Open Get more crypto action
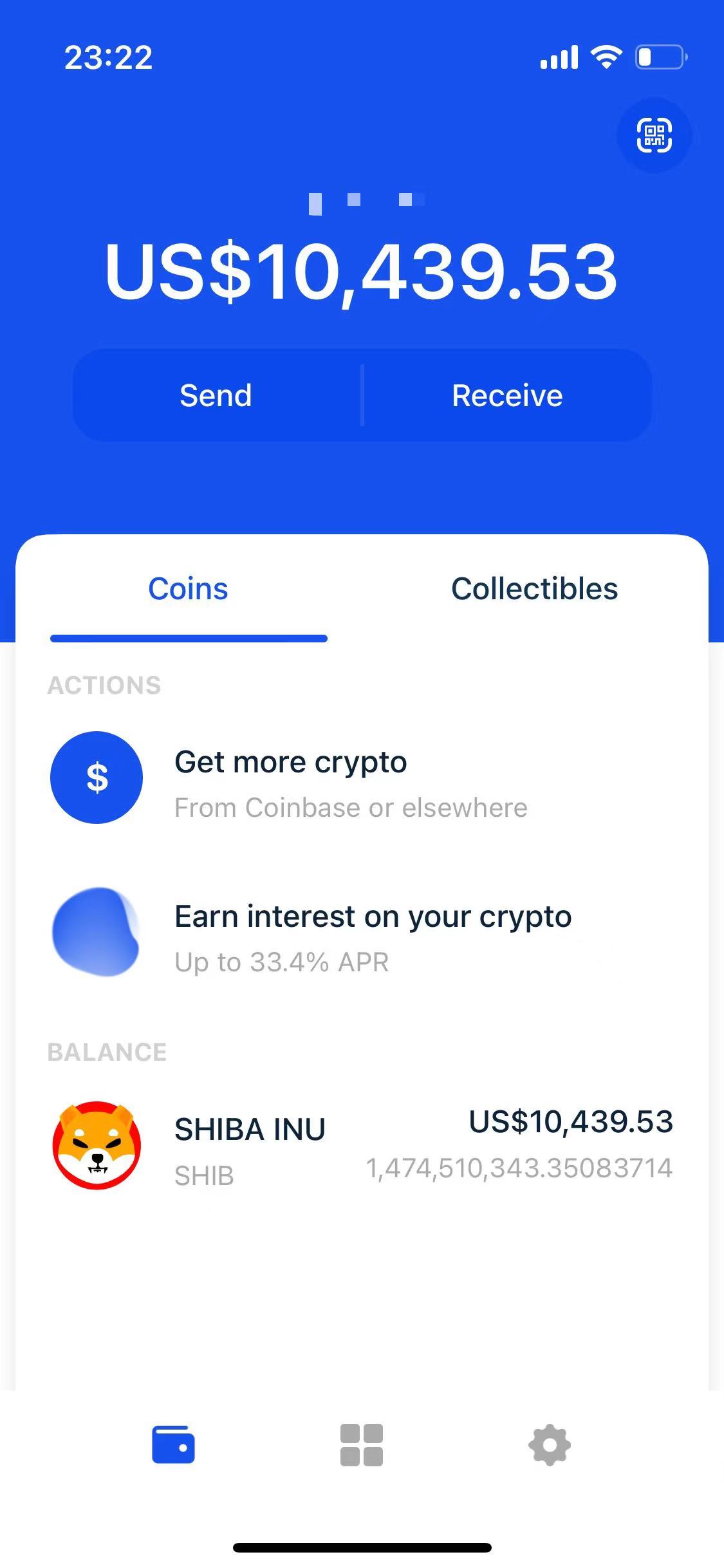 tap(291, 779)
